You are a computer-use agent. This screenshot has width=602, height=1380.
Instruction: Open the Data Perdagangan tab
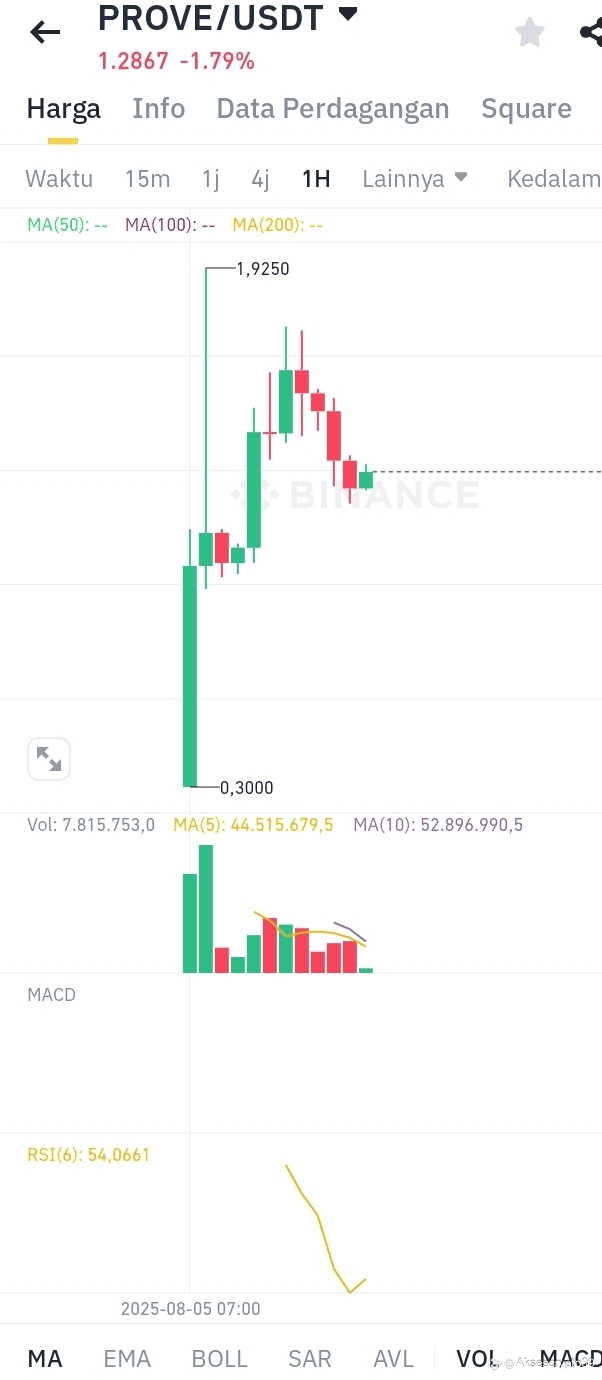[x=333, y=109]
